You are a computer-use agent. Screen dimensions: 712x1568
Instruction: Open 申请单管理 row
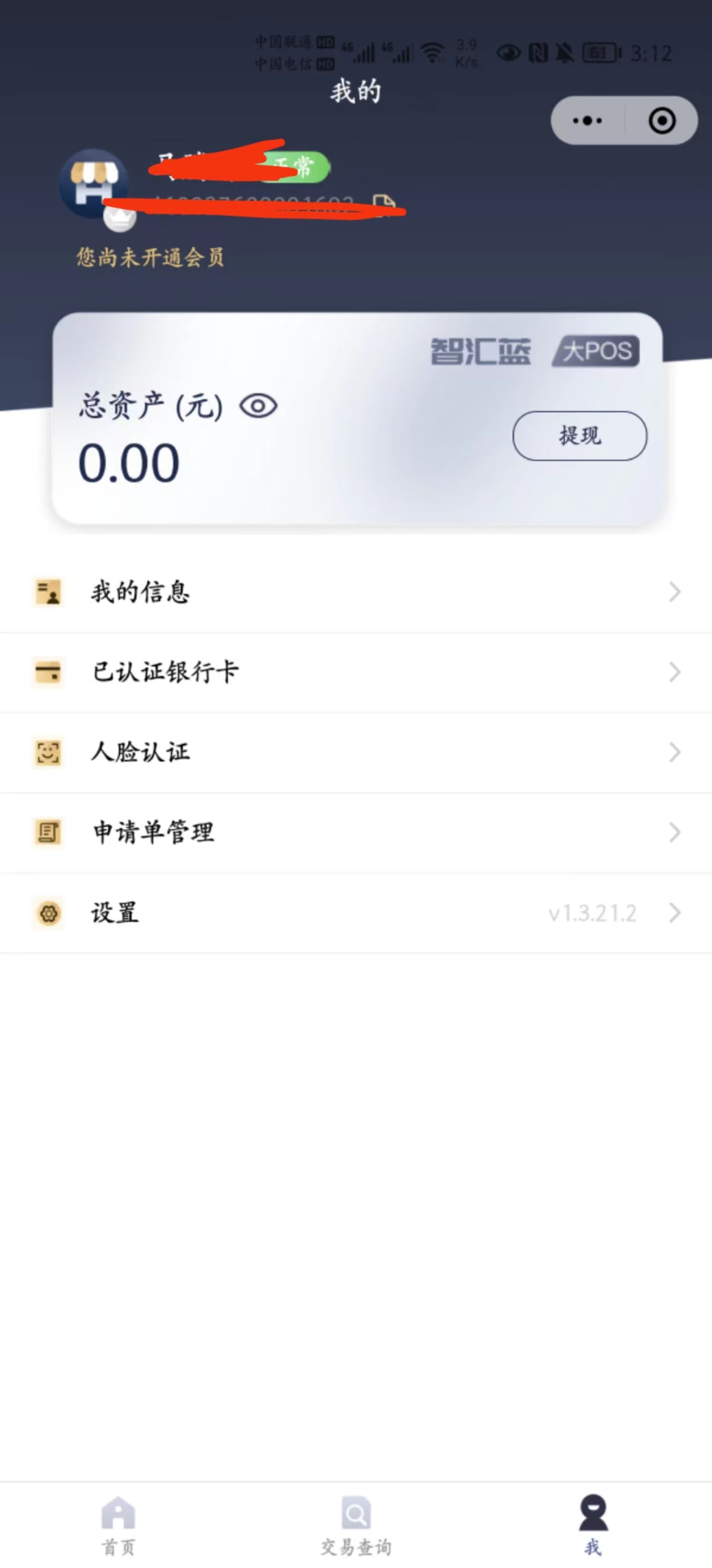click(356, 833)
